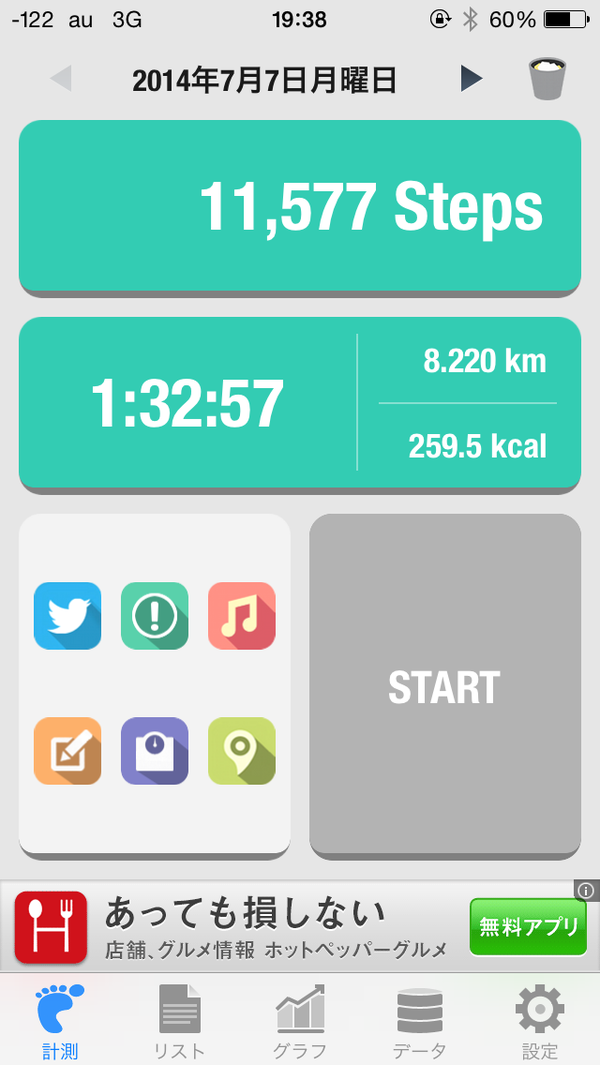Image resolution: width=600 pixels, height=1065 pixels.
Task: Delete data with the trash can
Action: pyautogui.click(x=545, y=79)
